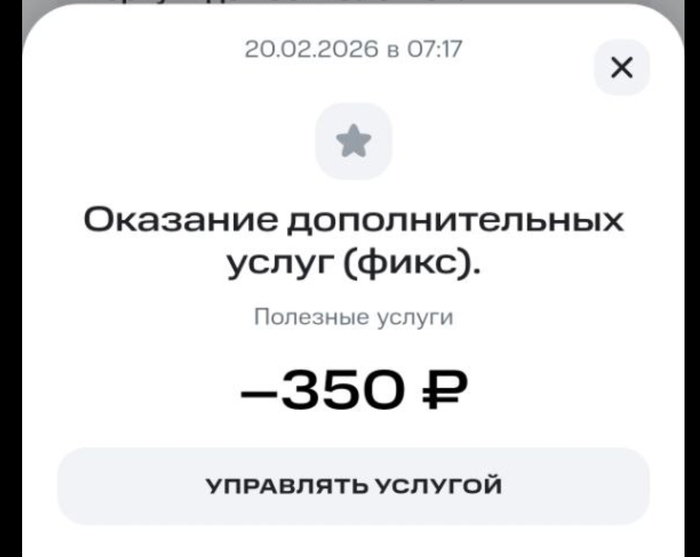Close the transaction details sheet
This screenshot has width=700, height=557.
pos(621,67)
